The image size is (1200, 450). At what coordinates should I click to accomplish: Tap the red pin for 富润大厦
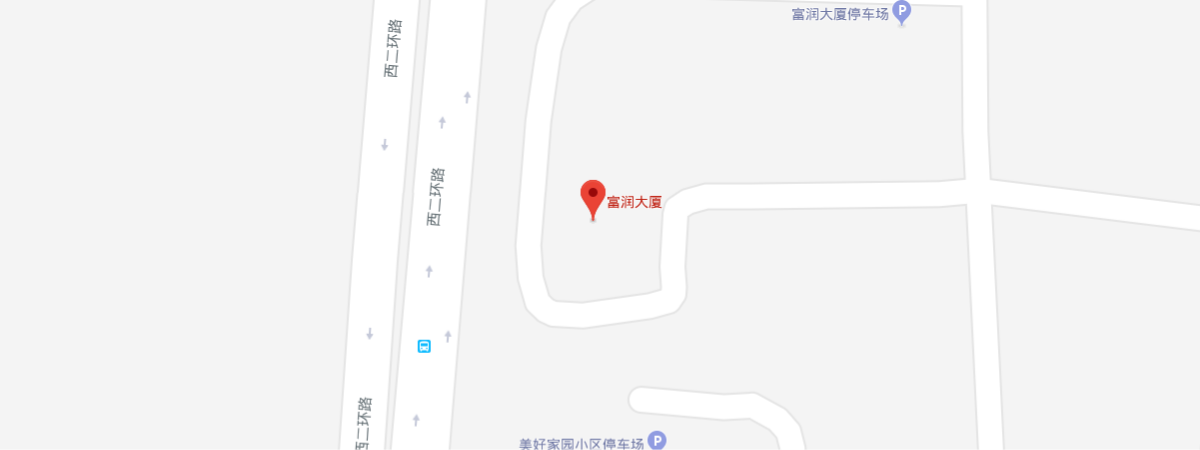593,197
